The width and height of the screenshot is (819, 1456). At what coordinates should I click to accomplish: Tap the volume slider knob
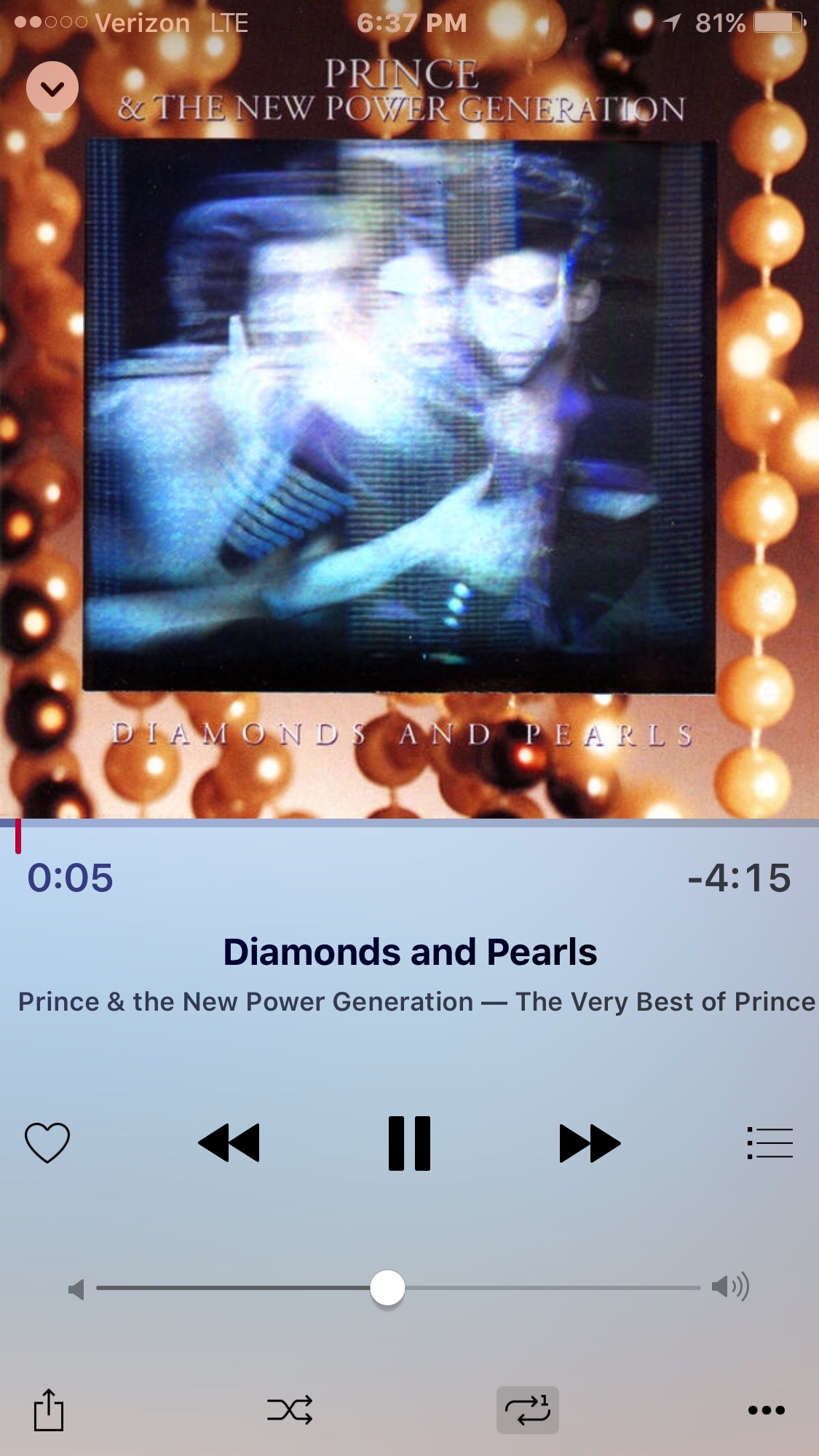pyautogui.click(x=387, y=1288)
